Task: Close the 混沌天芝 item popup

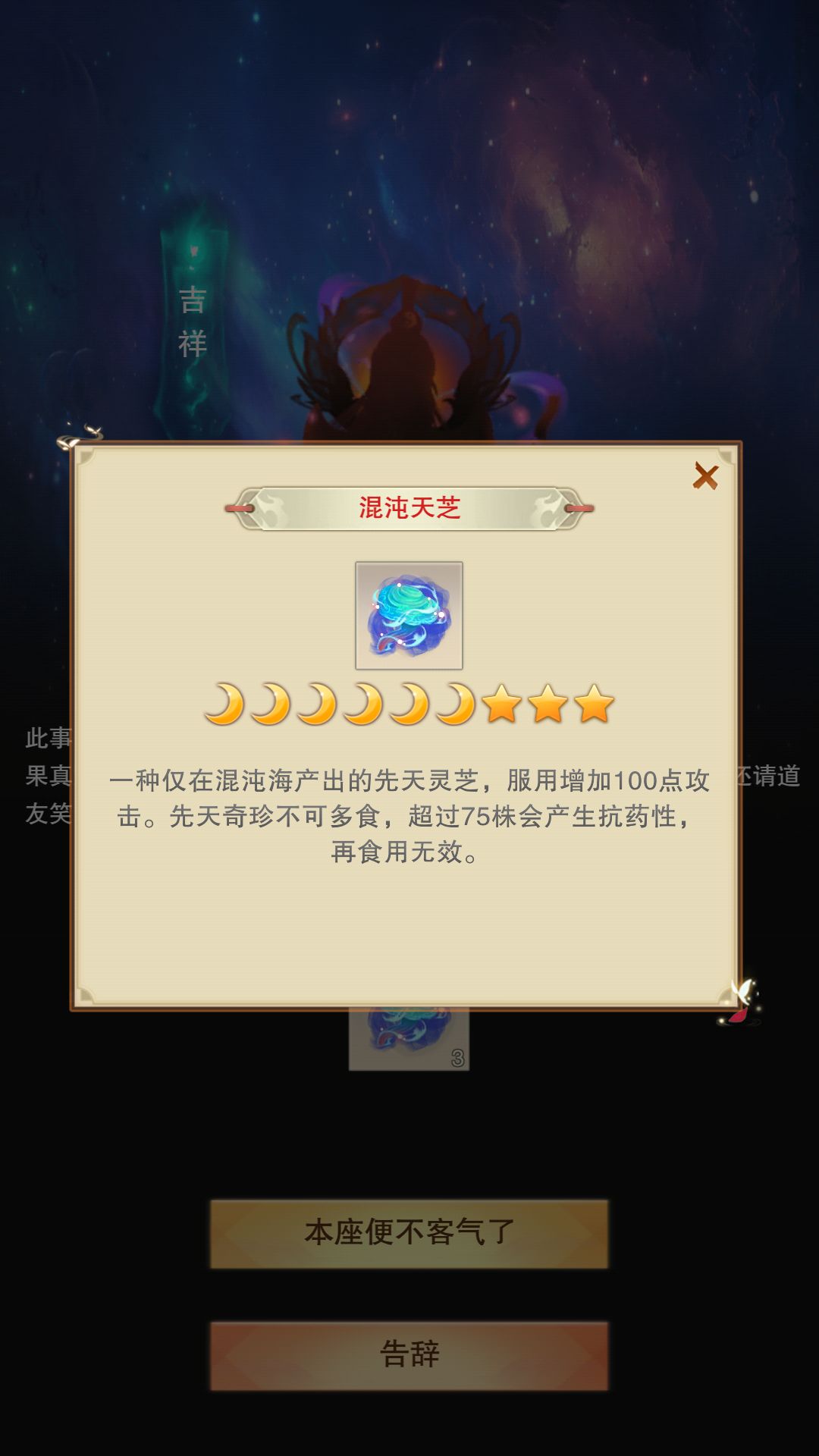Action: (x=705, y=477)
